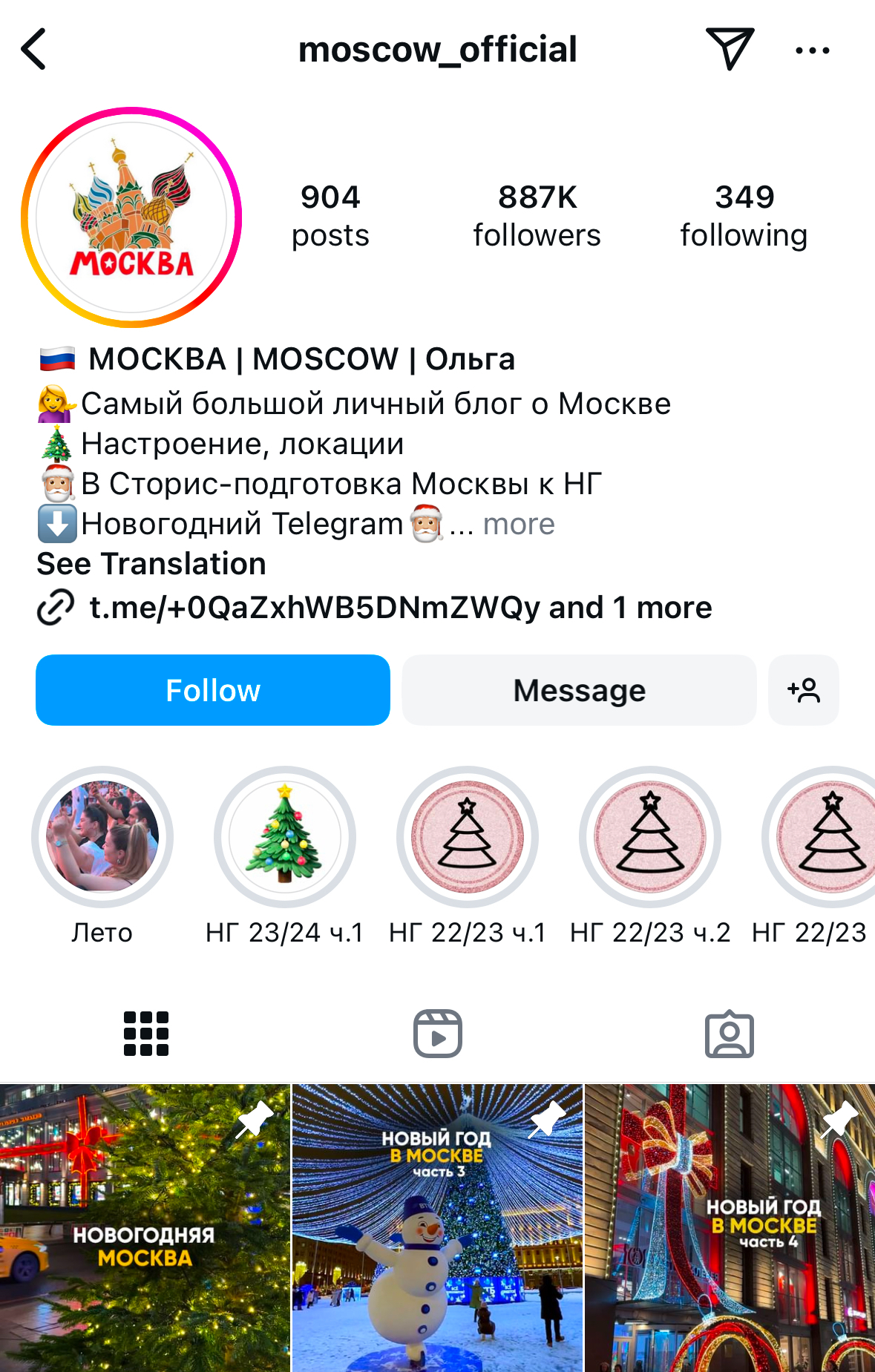875x1372 pixels.
Task: Expand the bio with more
Action: pos(518,524)
